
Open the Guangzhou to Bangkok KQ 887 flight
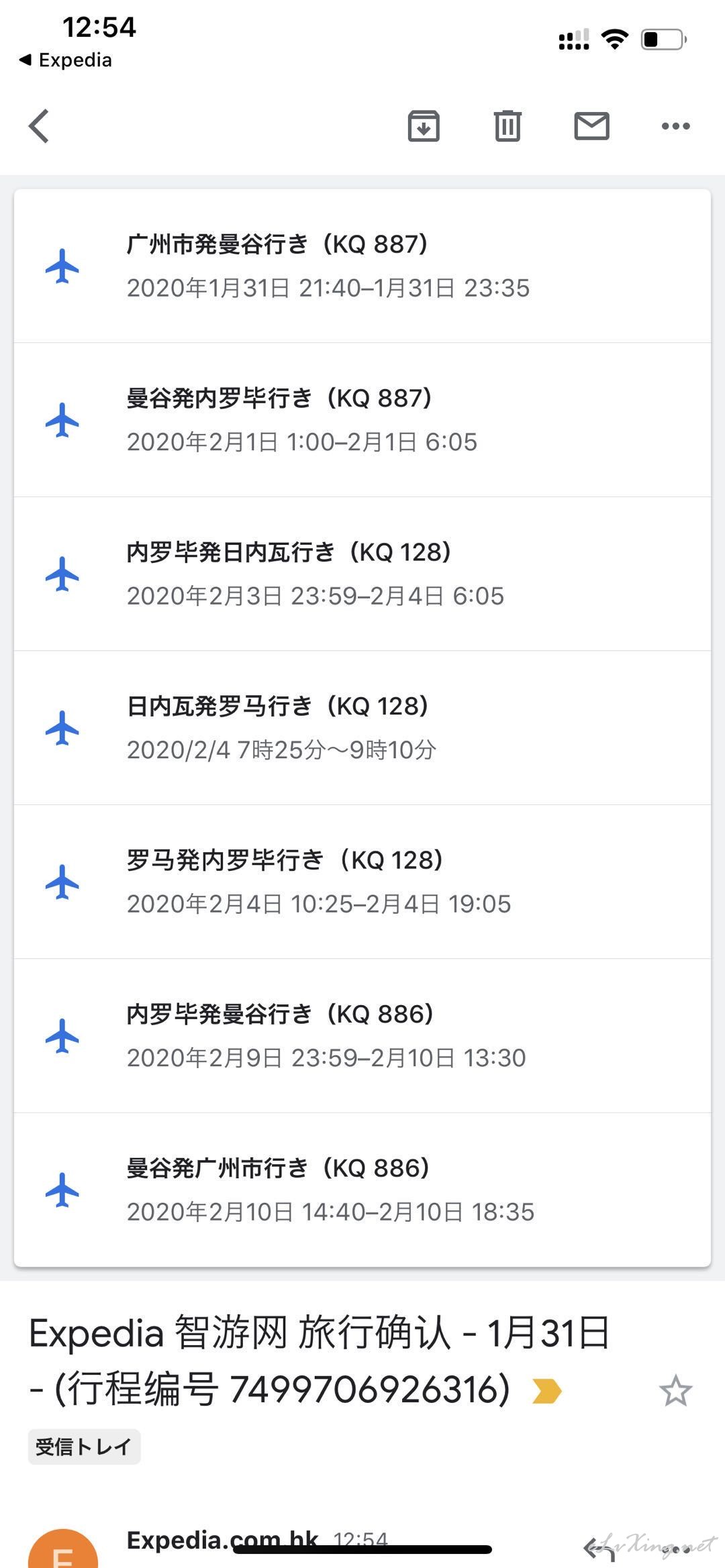362,266
